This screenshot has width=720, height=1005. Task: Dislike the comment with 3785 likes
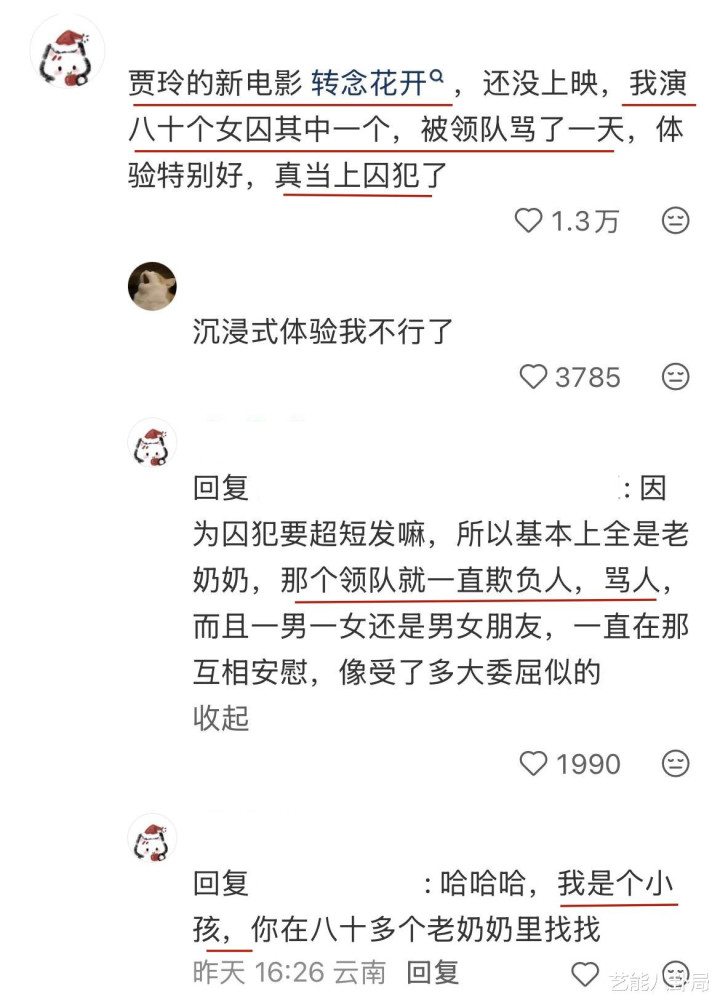point(676,377)
